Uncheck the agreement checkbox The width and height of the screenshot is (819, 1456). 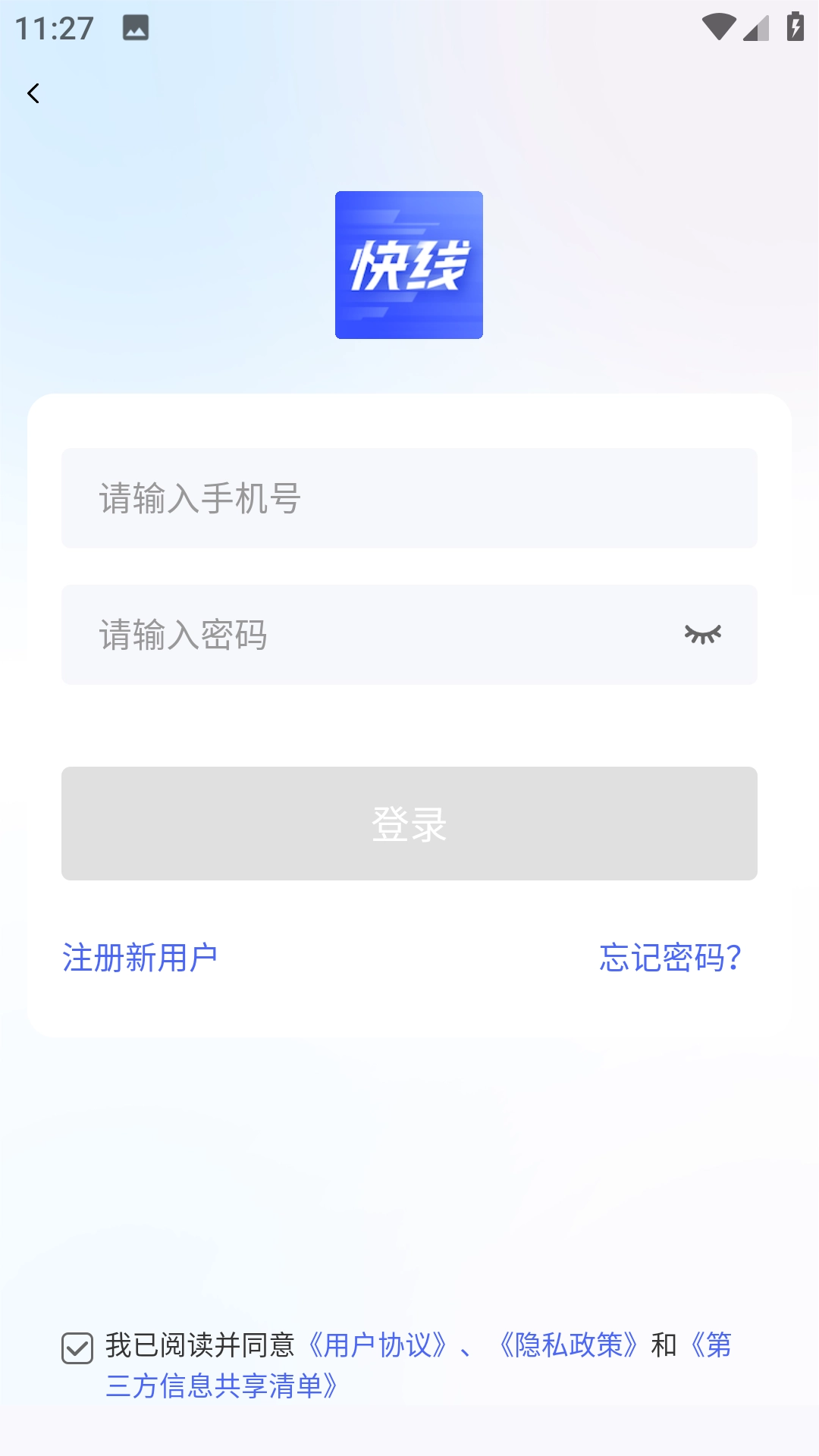pyautogui.click(x=77, y=1348)
